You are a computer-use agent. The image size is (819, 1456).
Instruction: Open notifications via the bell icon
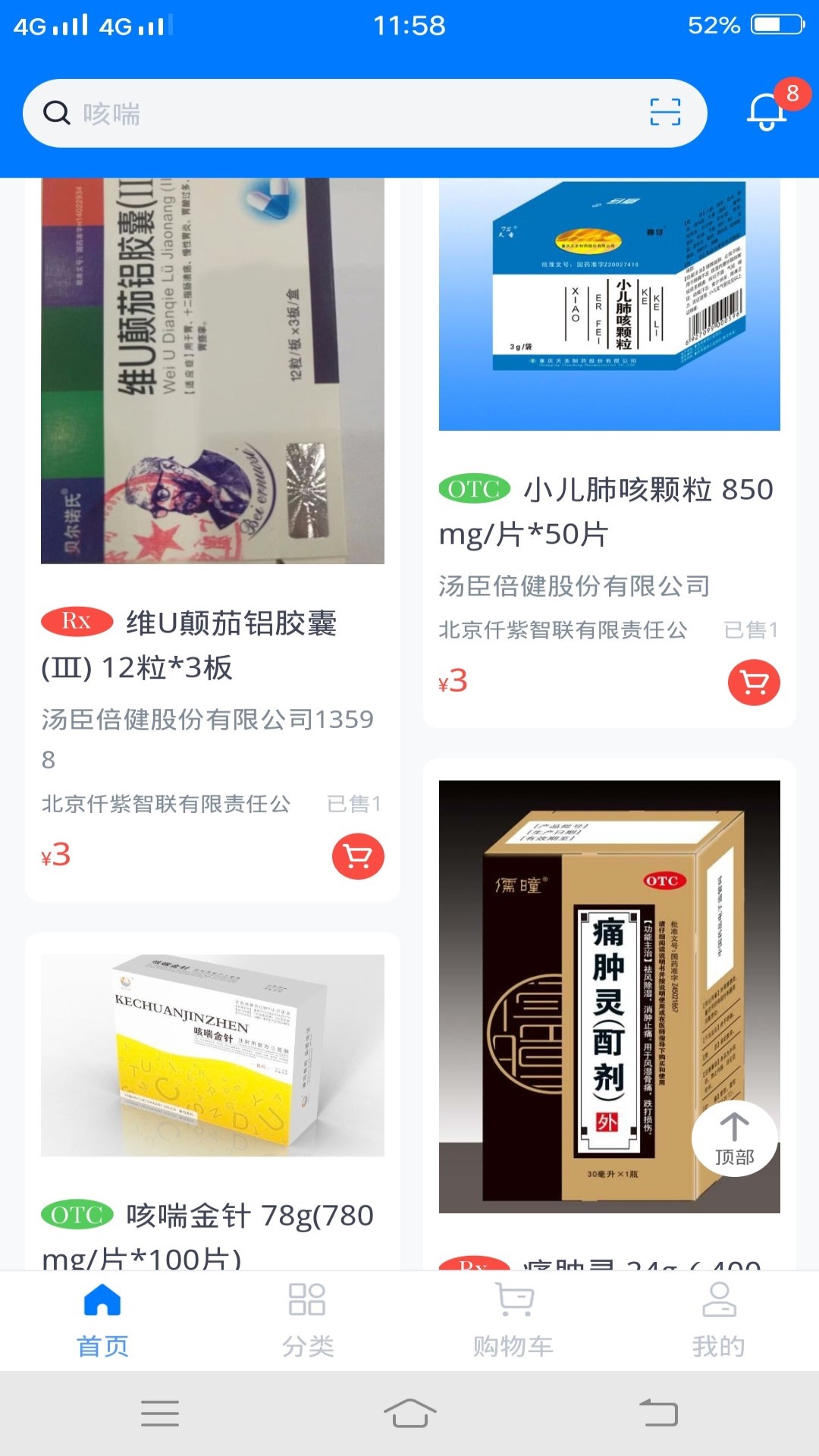pos(765,112)
